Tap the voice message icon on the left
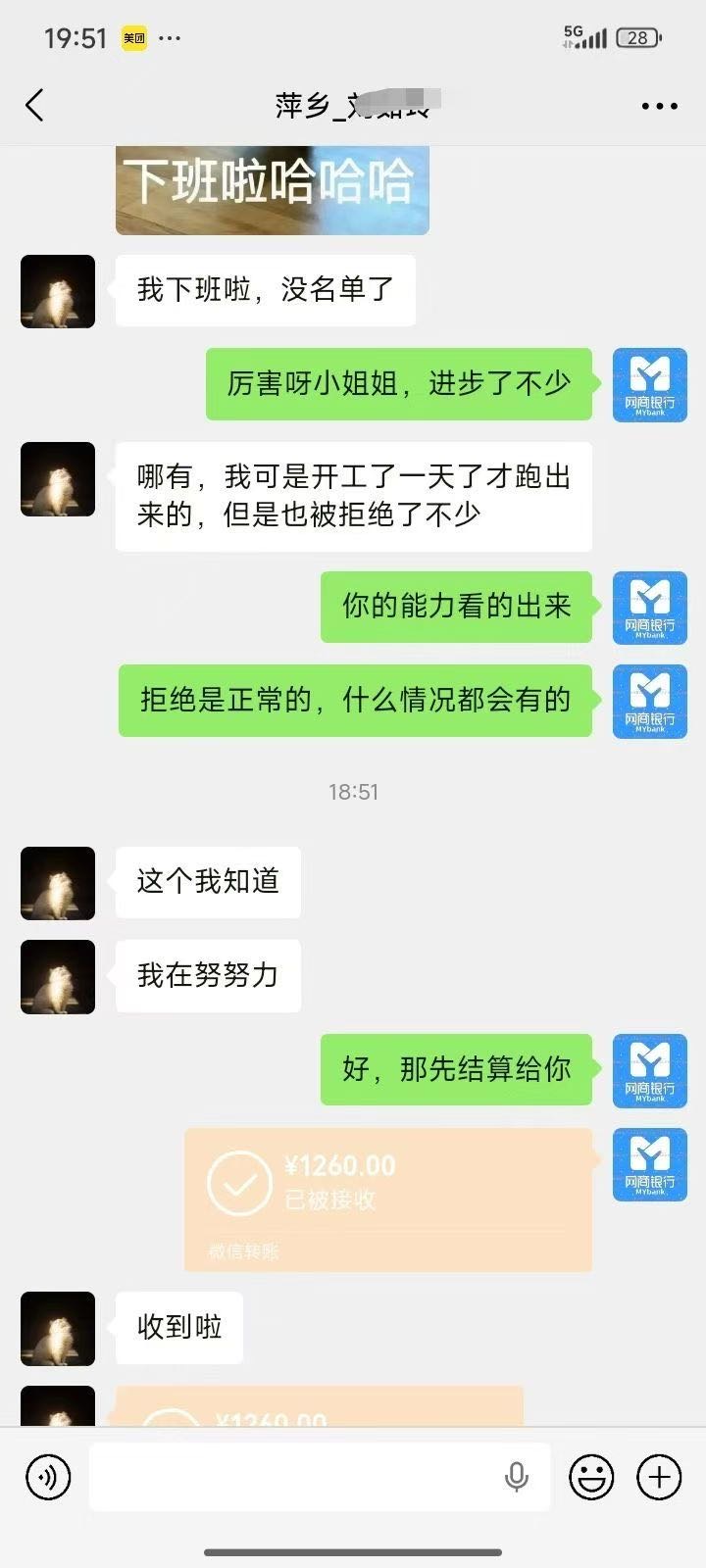The width and height of the screenshot is (706, 1568). click(x=47, y=1477)
